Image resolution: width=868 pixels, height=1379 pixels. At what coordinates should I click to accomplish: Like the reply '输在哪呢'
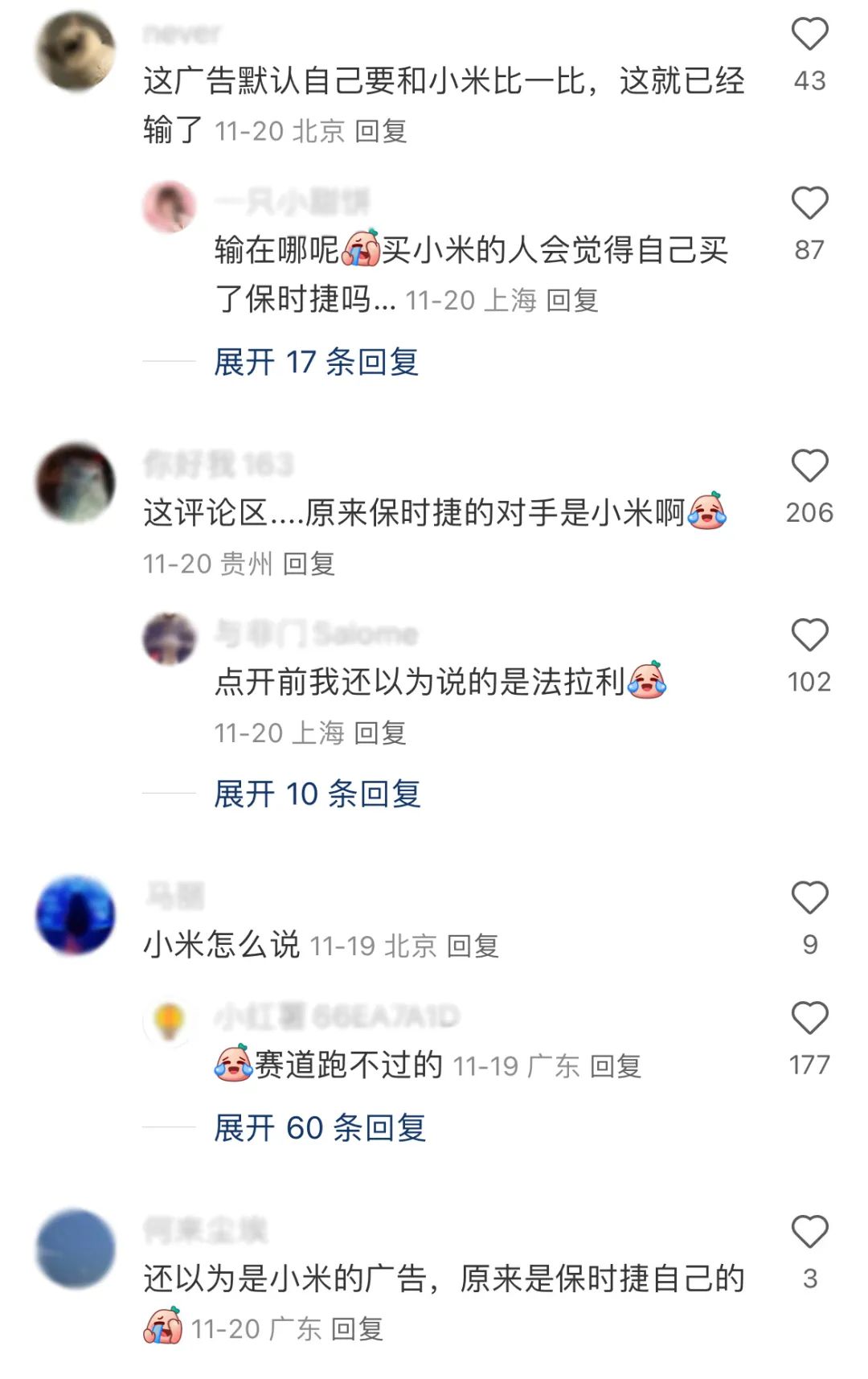pyautogui.click(x=809, y=203)
